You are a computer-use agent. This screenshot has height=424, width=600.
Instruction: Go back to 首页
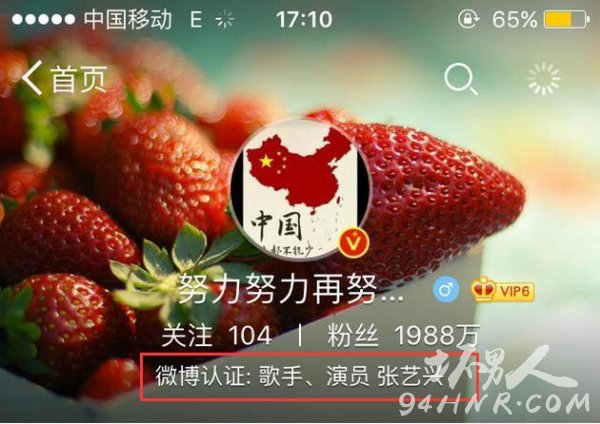64,80
